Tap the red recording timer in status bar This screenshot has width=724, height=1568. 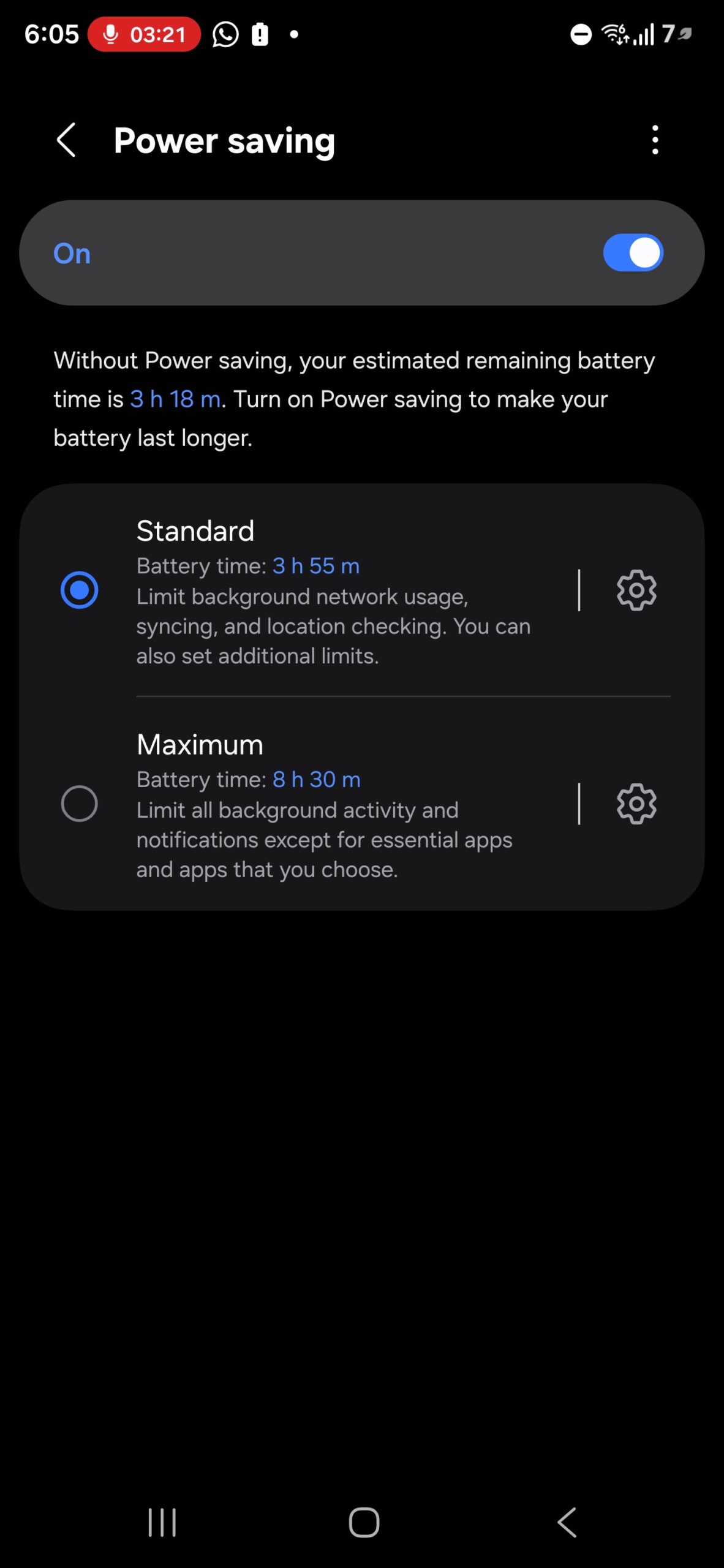click(145, 35)
